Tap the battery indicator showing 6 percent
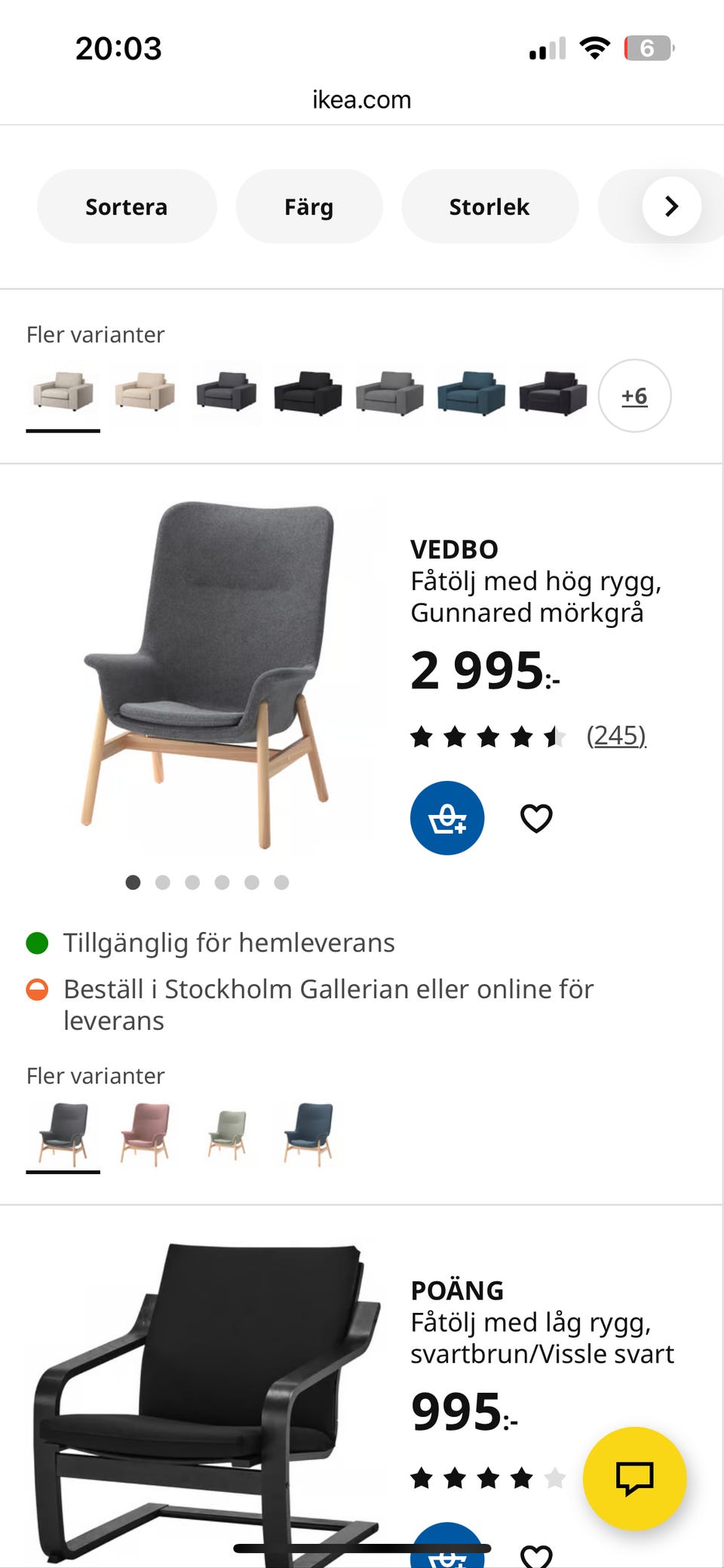Screen dimensions: 724x1568 point(649,47)
